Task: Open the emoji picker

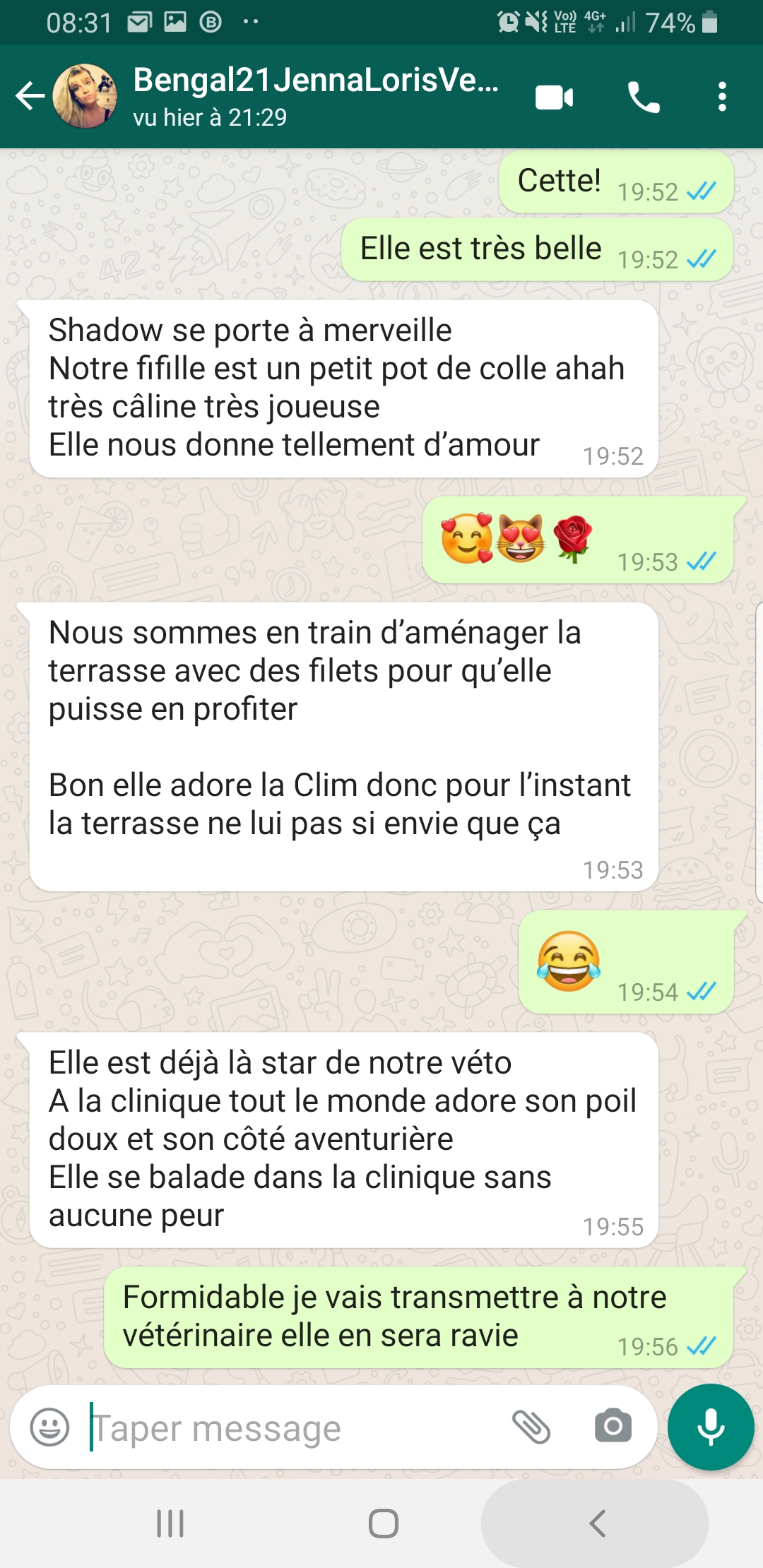Action: coord(49,1427)
